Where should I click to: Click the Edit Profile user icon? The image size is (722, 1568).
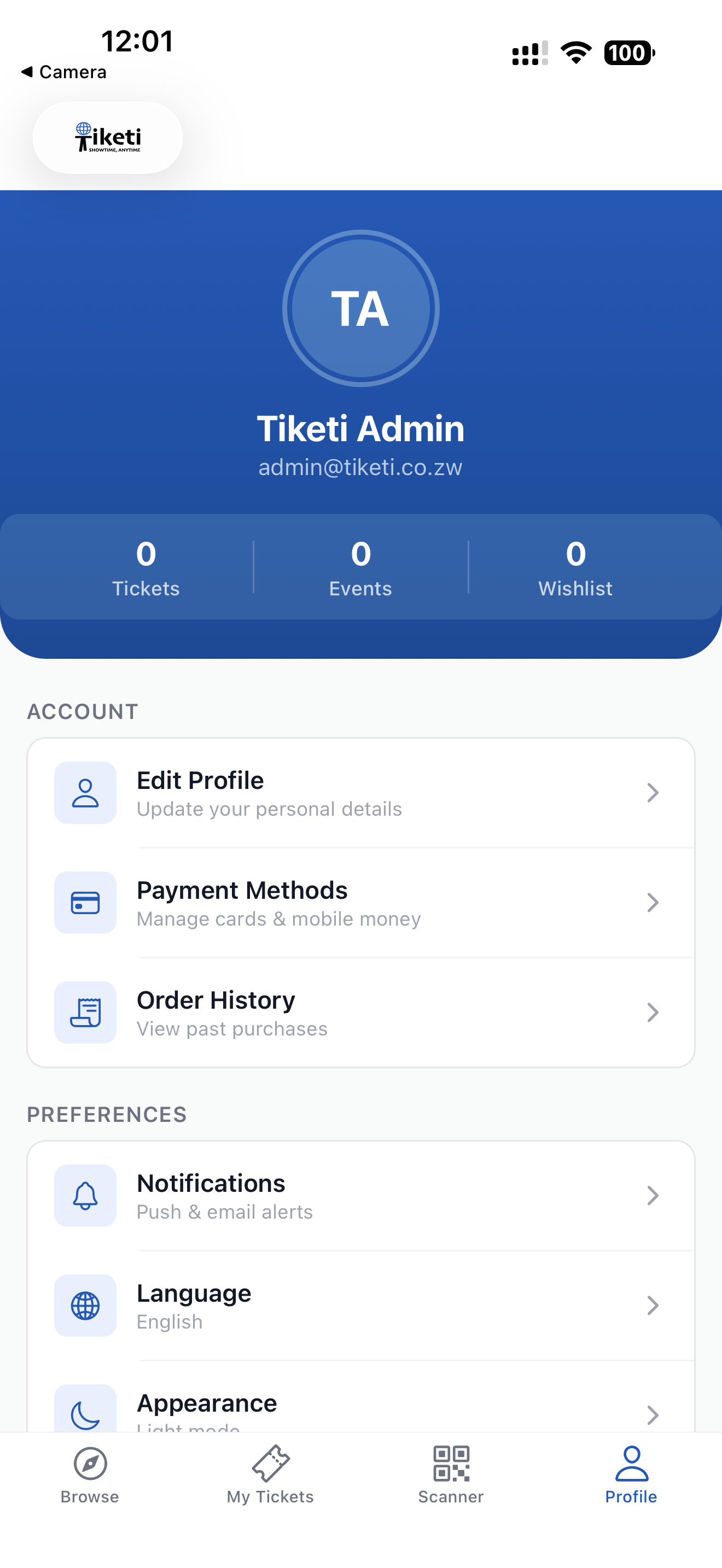pos(85,793)
